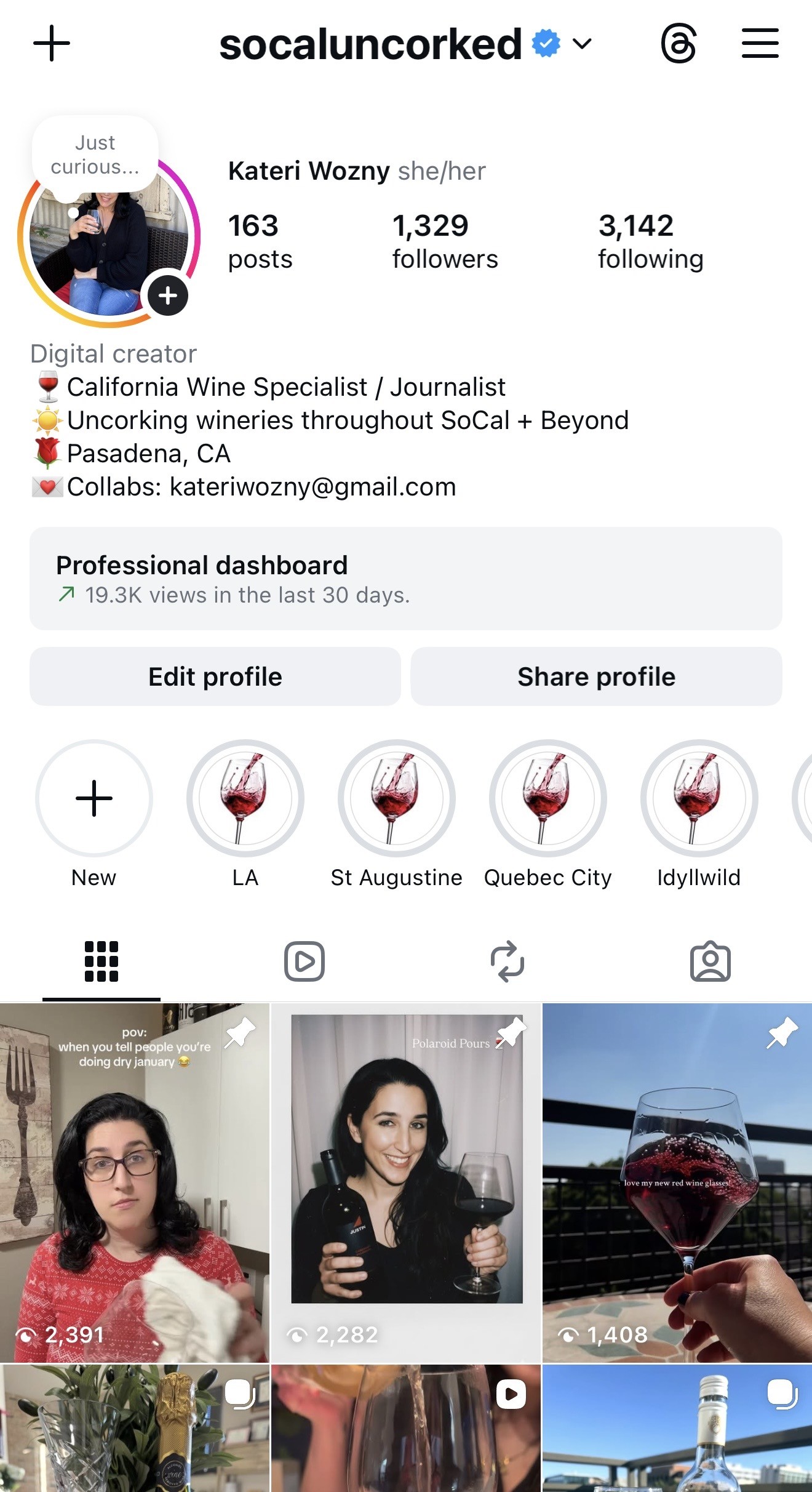Open the St Augustine highlight
812x1492 pixels.
(x=396, y=798)
